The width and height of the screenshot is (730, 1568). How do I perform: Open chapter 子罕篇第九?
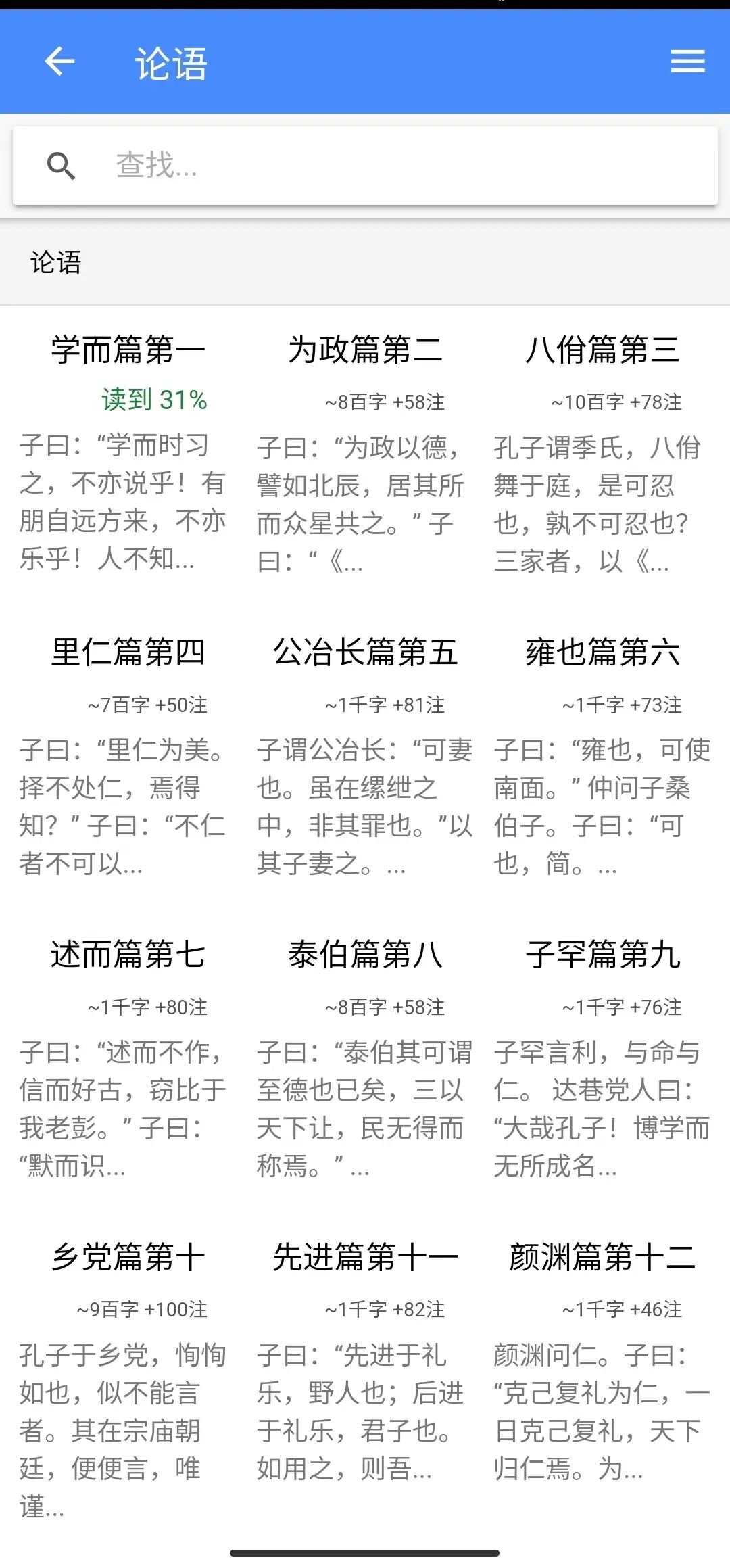[602, 955]
